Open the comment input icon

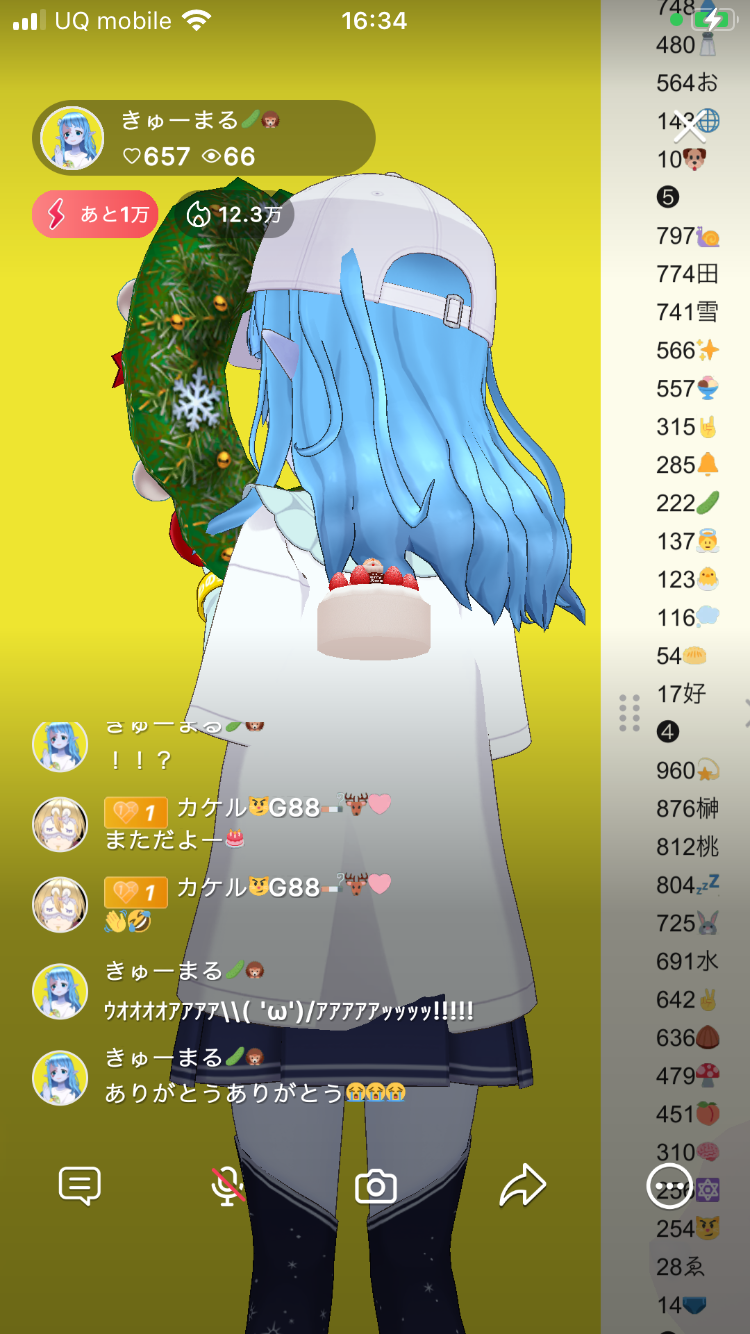tap(80, 1186)
